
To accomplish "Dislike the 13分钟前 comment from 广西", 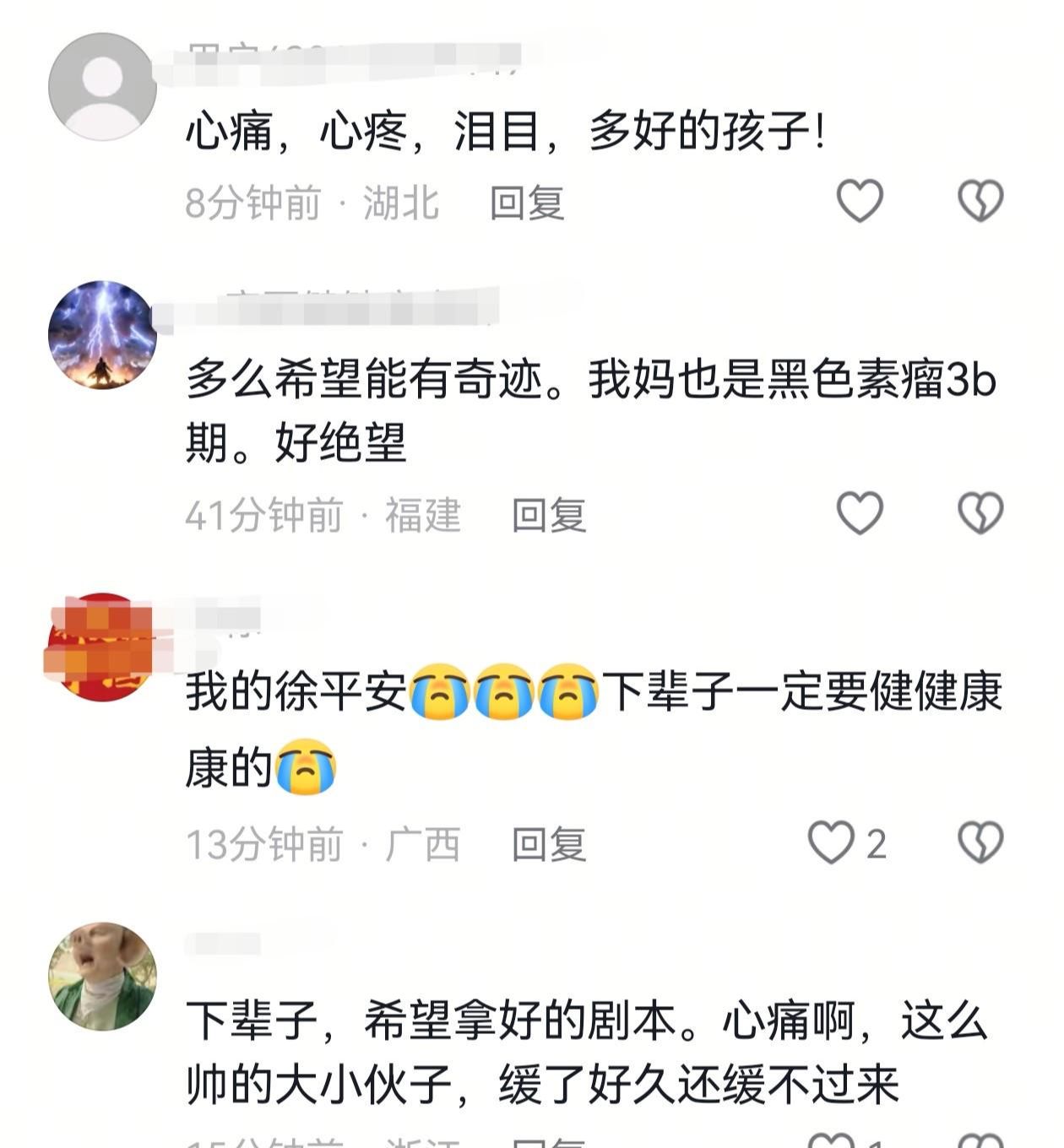I will click(980, 842).
